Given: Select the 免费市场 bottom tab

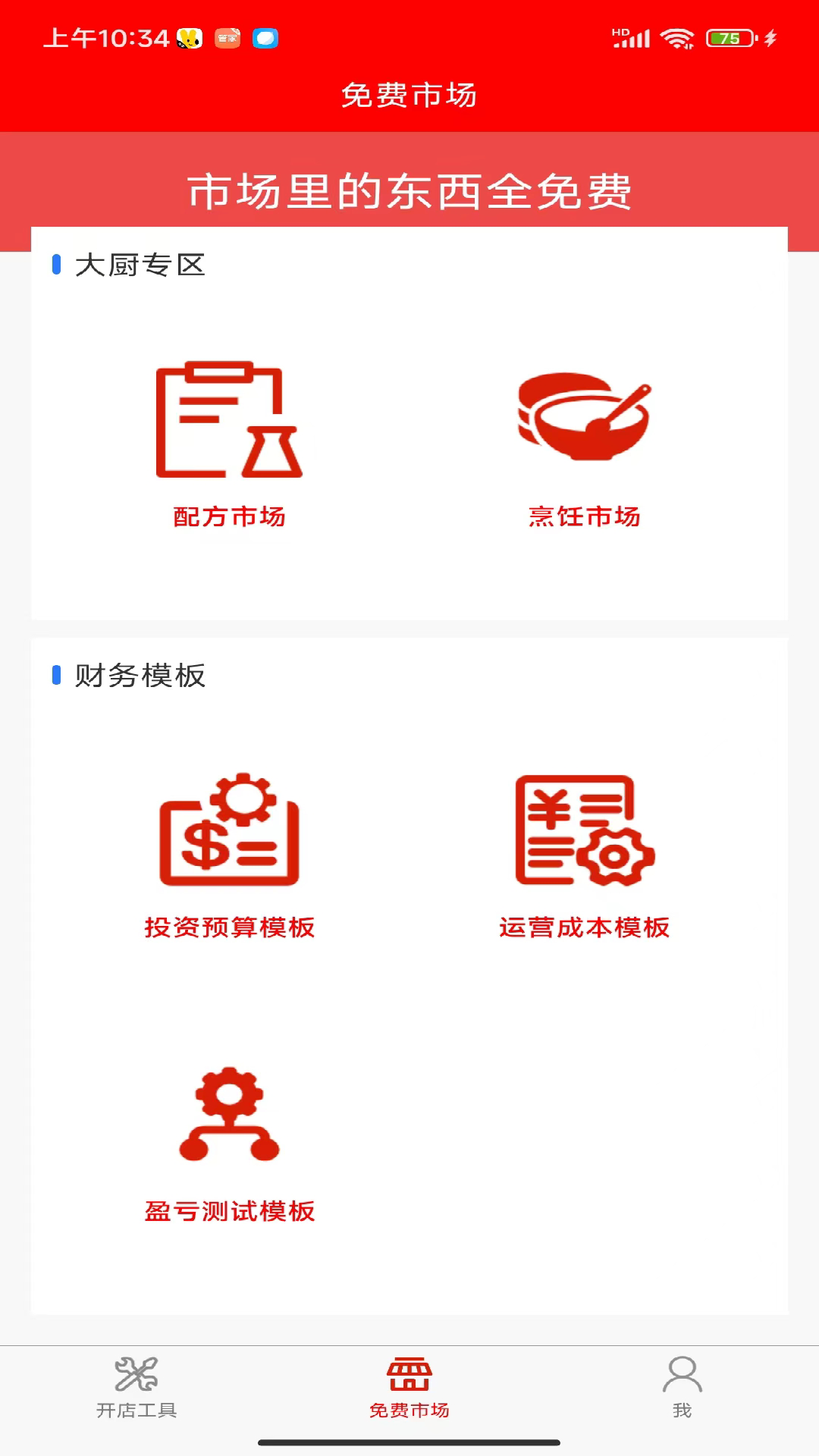Looking at the screenshot, I should 409,1388.
